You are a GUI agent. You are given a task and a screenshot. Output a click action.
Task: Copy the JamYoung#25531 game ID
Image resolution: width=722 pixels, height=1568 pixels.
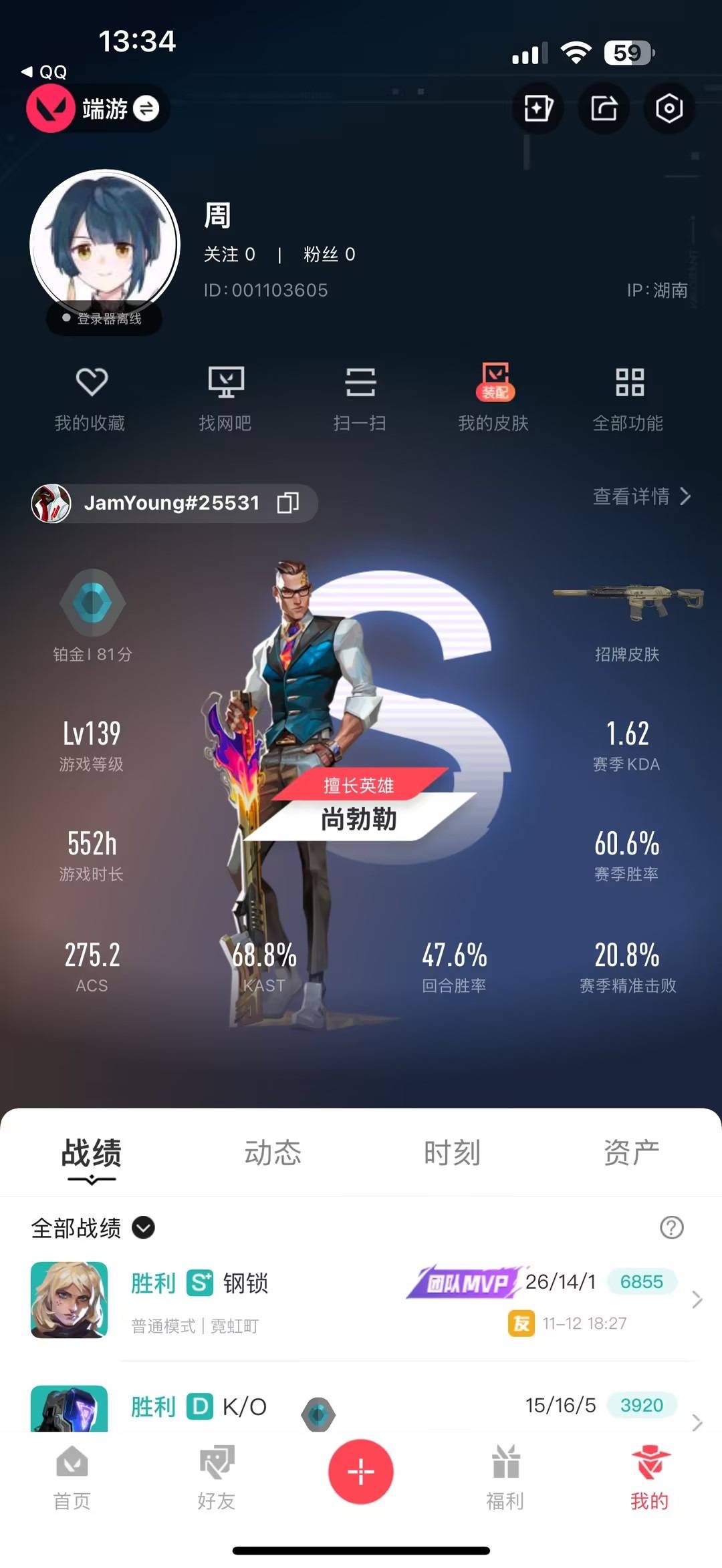point(289,503)
